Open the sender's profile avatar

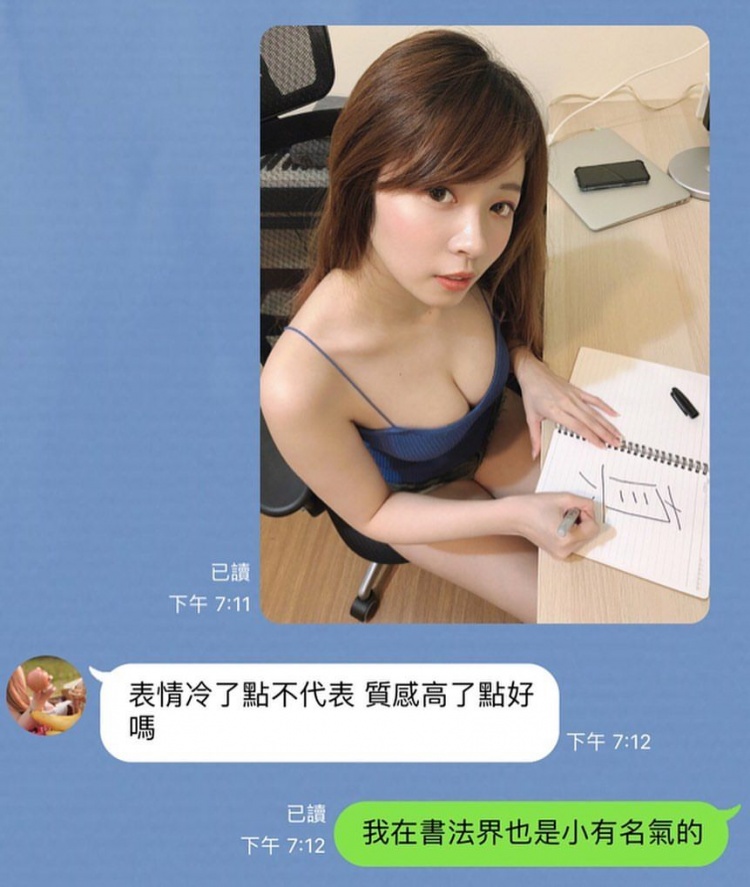[46, 695]
